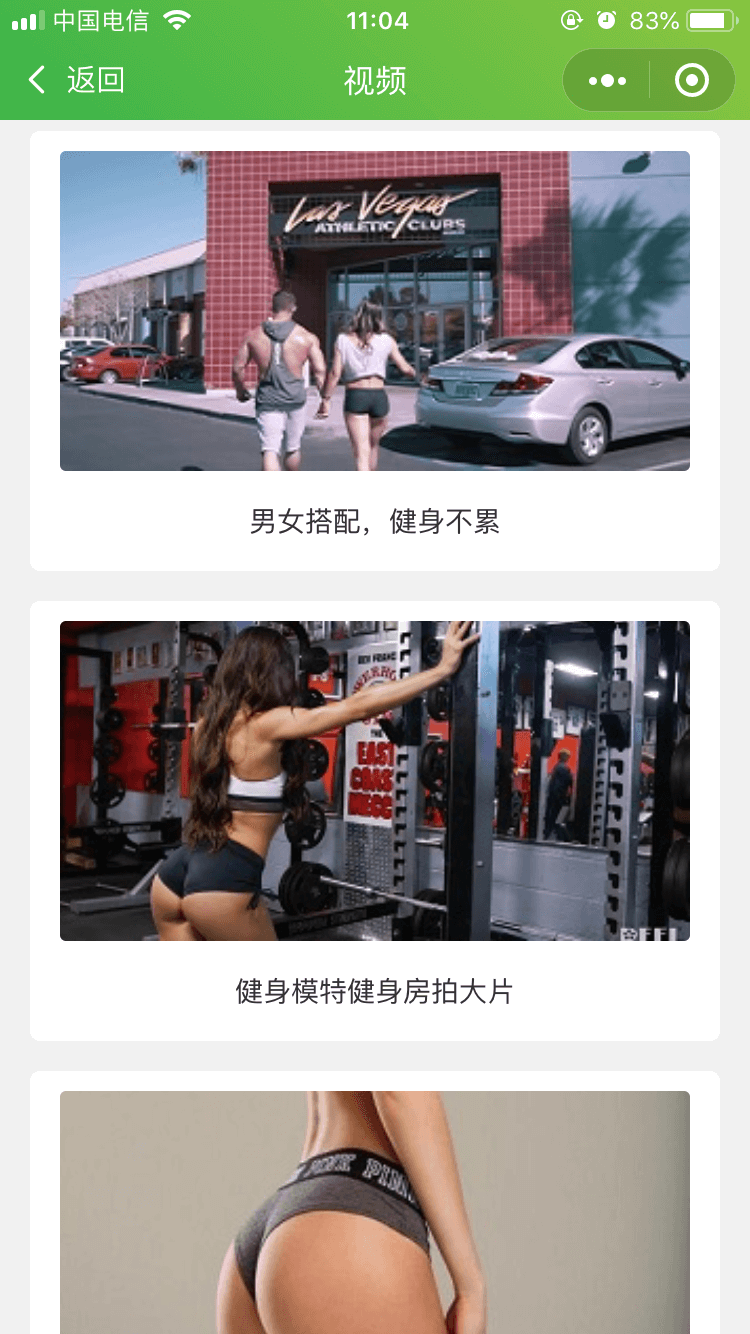Close the mini program with the circle icon
This screenshot has width=750, height=1334.
[692, 81]
